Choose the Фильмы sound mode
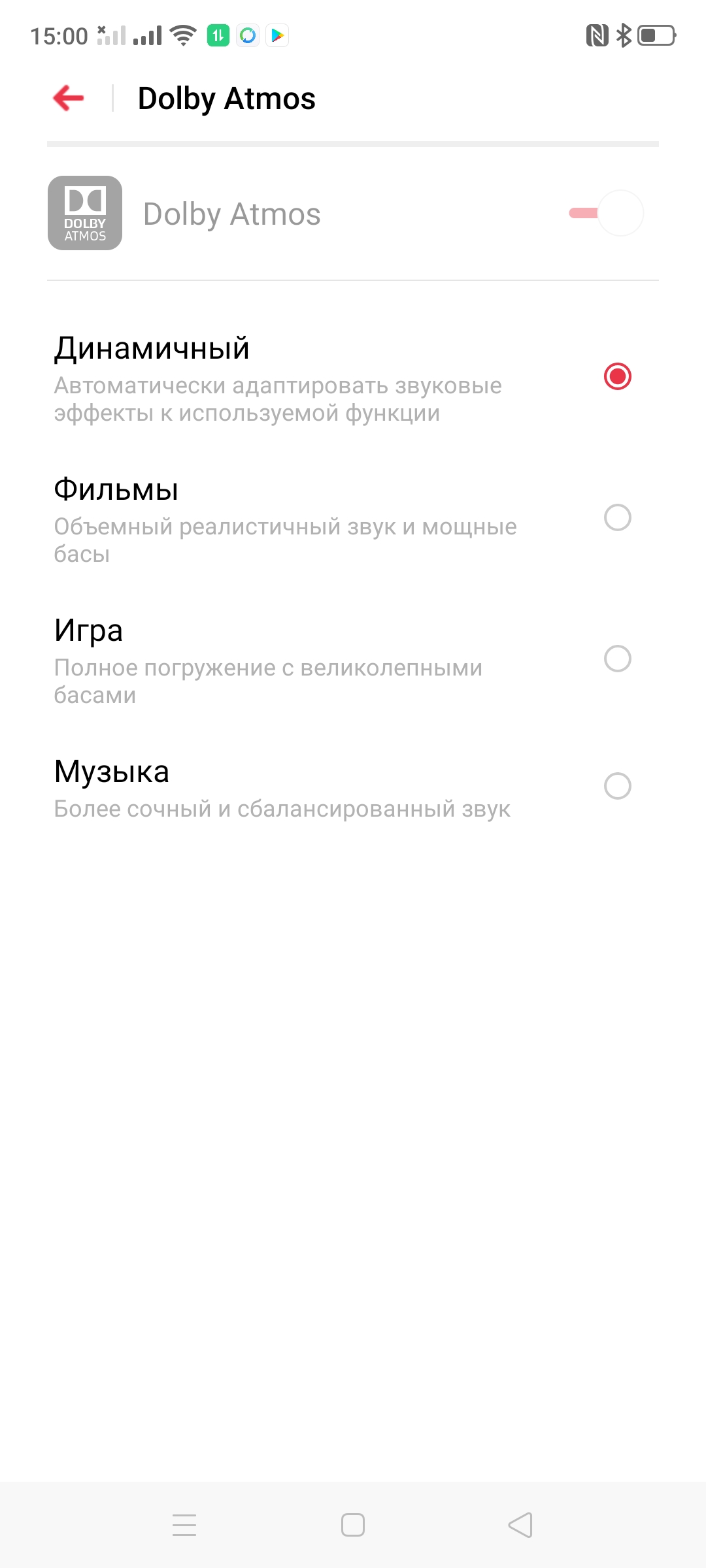 [x=617, y=517]
